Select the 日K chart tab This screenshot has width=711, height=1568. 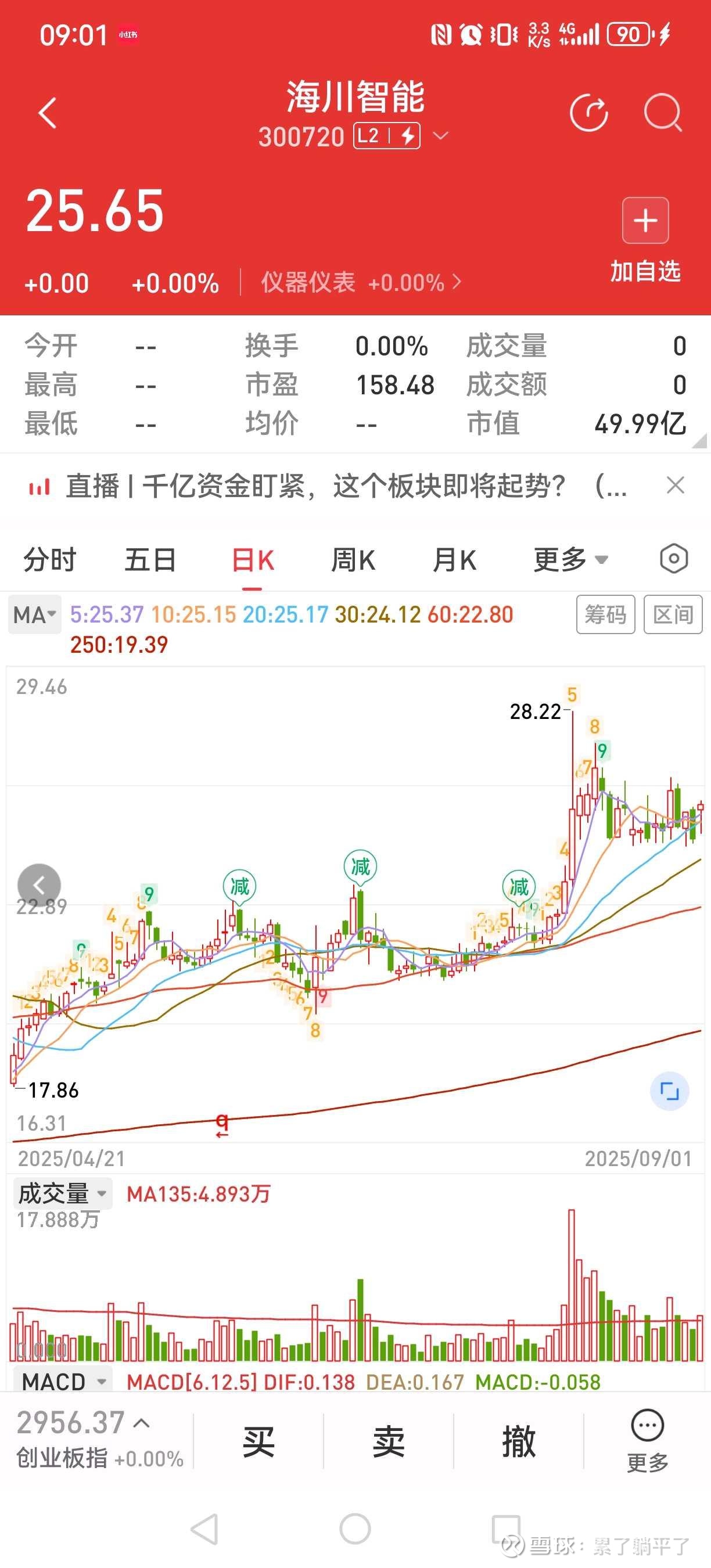(253, 559)
